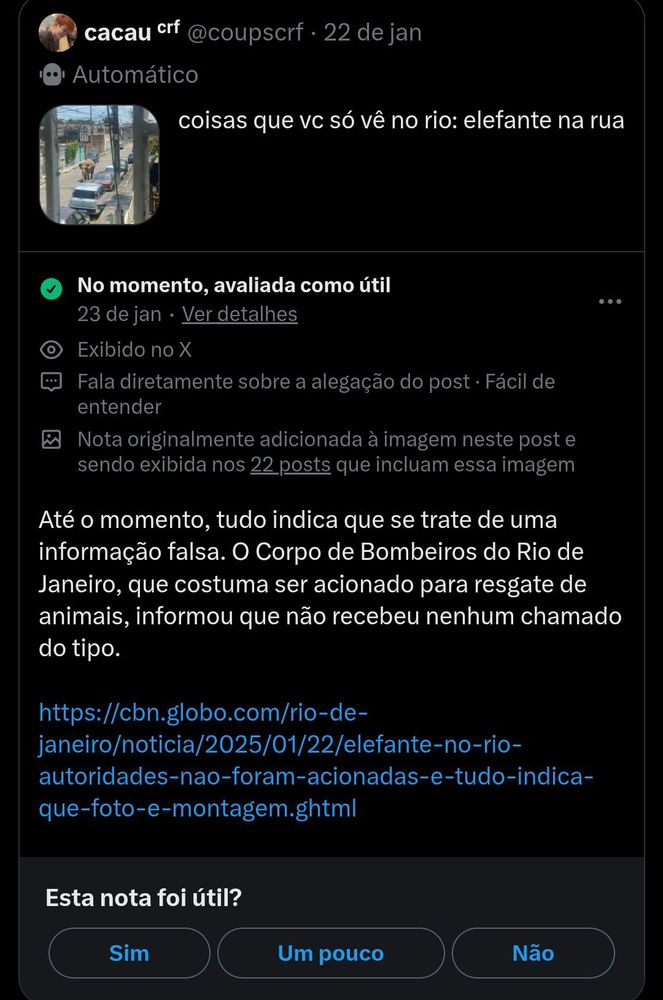This screenshot has width=663, height=1000.
Task: Select "Não" for note helpfulness
Action: [x=533, y=953]
